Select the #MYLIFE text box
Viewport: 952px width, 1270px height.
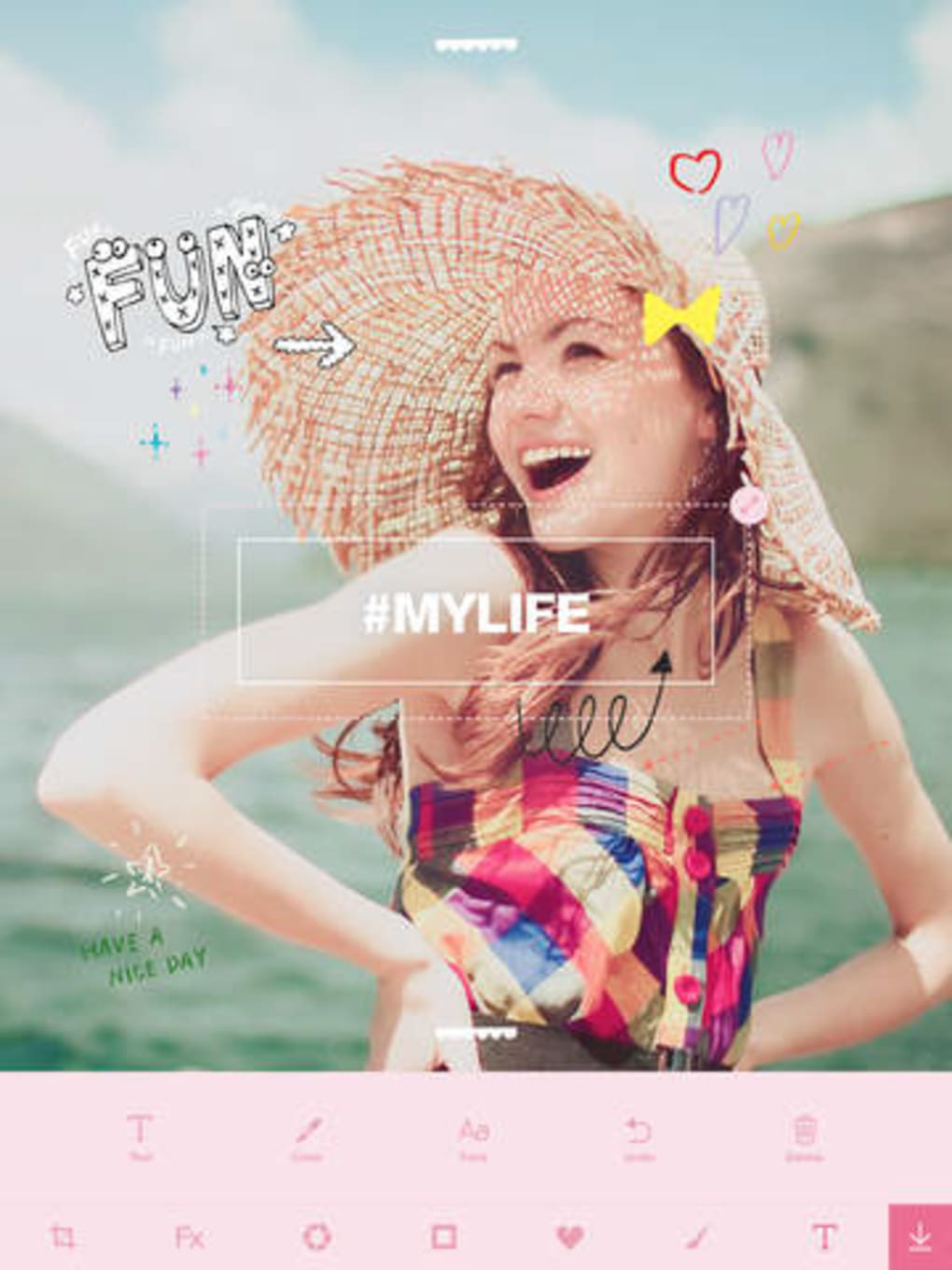[476, 613]
